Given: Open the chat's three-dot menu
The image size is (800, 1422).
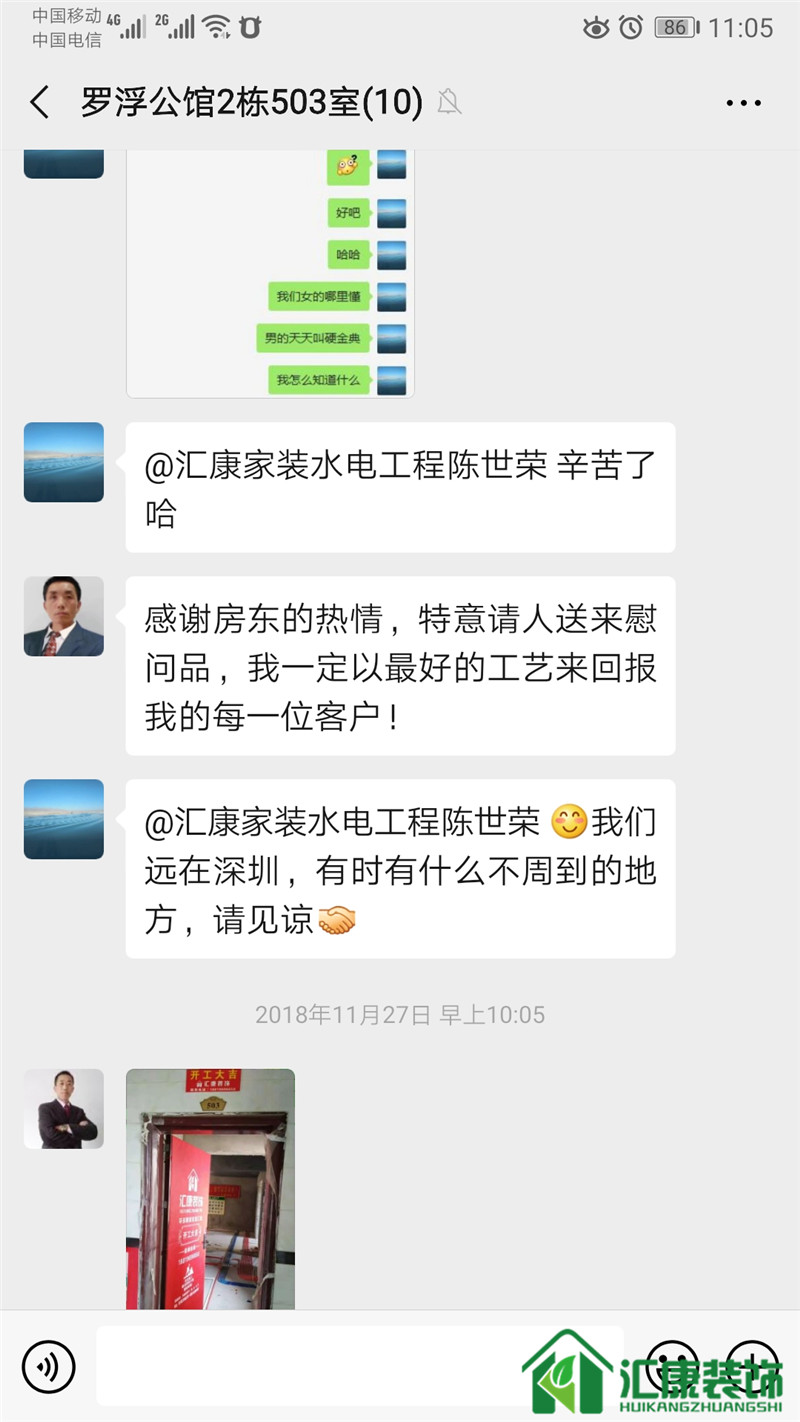Looking at the screenshot, I should pyautogui.click(x=743, y=102).
